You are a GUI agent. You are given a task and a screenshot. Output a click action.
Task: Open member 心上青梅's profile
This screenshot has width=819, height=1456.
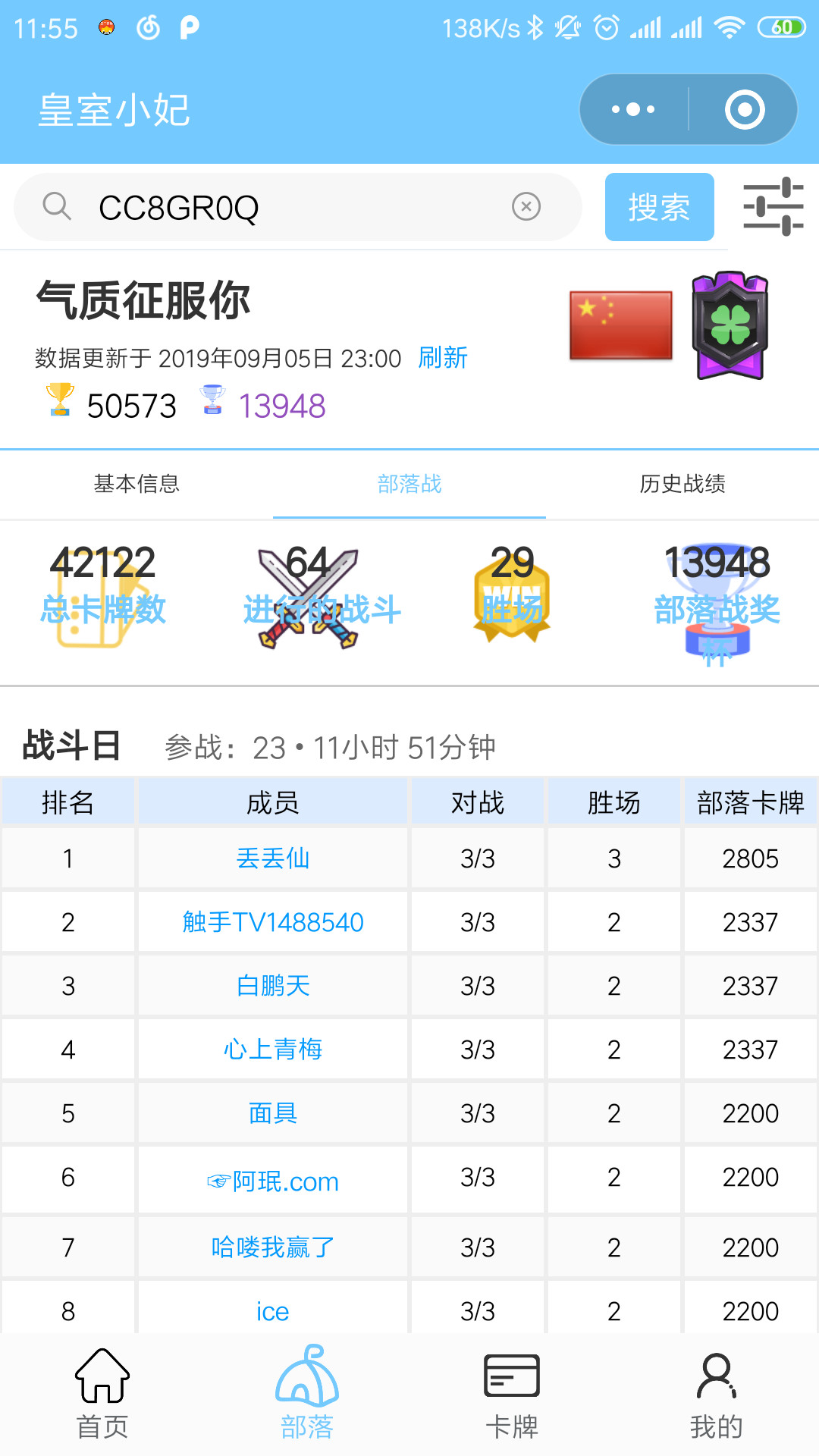pos(273,1050)
